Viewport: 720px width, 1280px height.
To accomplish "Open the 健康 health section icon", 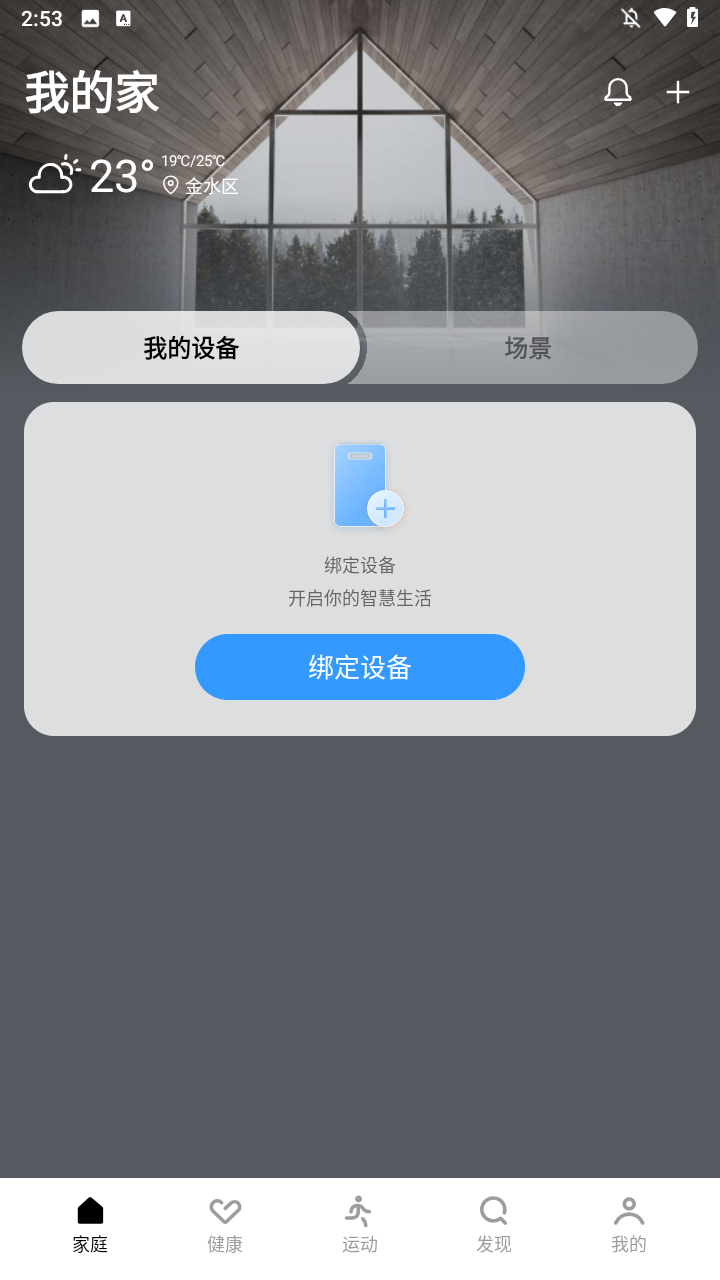I will click(x=224, y=1208).
